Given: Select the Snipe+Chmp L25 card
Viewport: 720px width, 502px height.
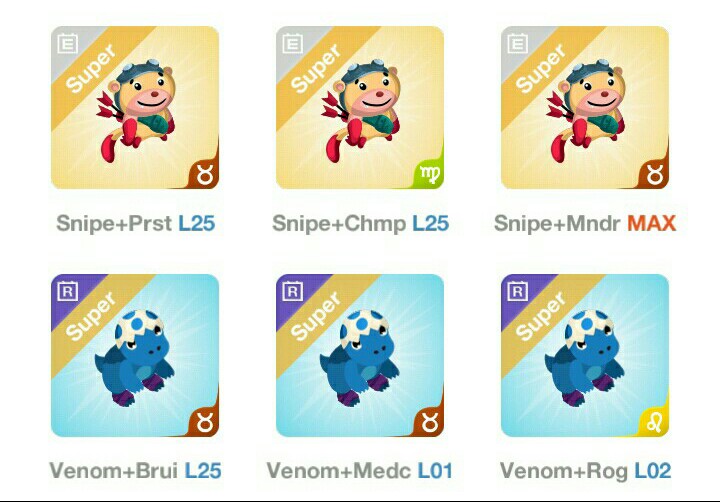Looking at the screenshot, I should (x=360, y=108).
